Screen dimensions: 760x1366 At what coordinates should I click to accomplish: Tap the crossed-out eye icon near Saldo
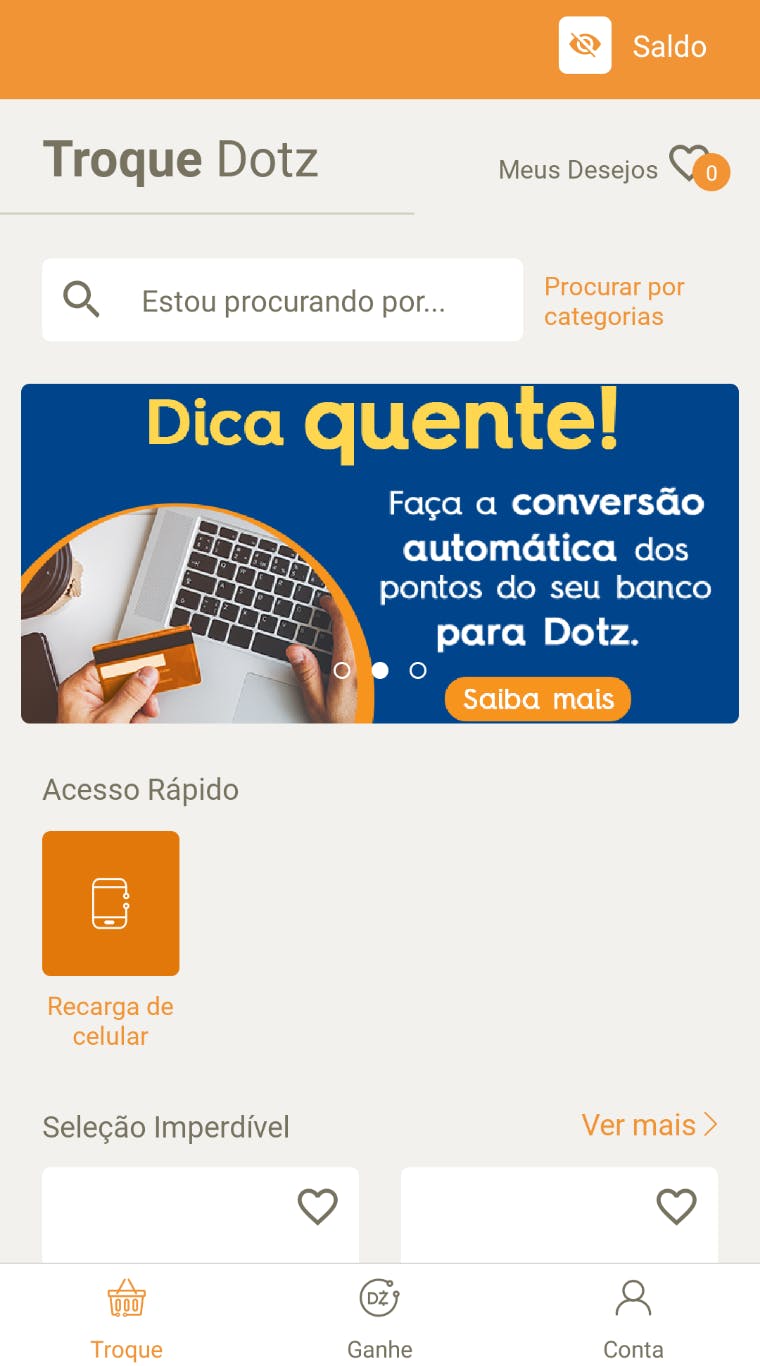[x=585, y=45]
